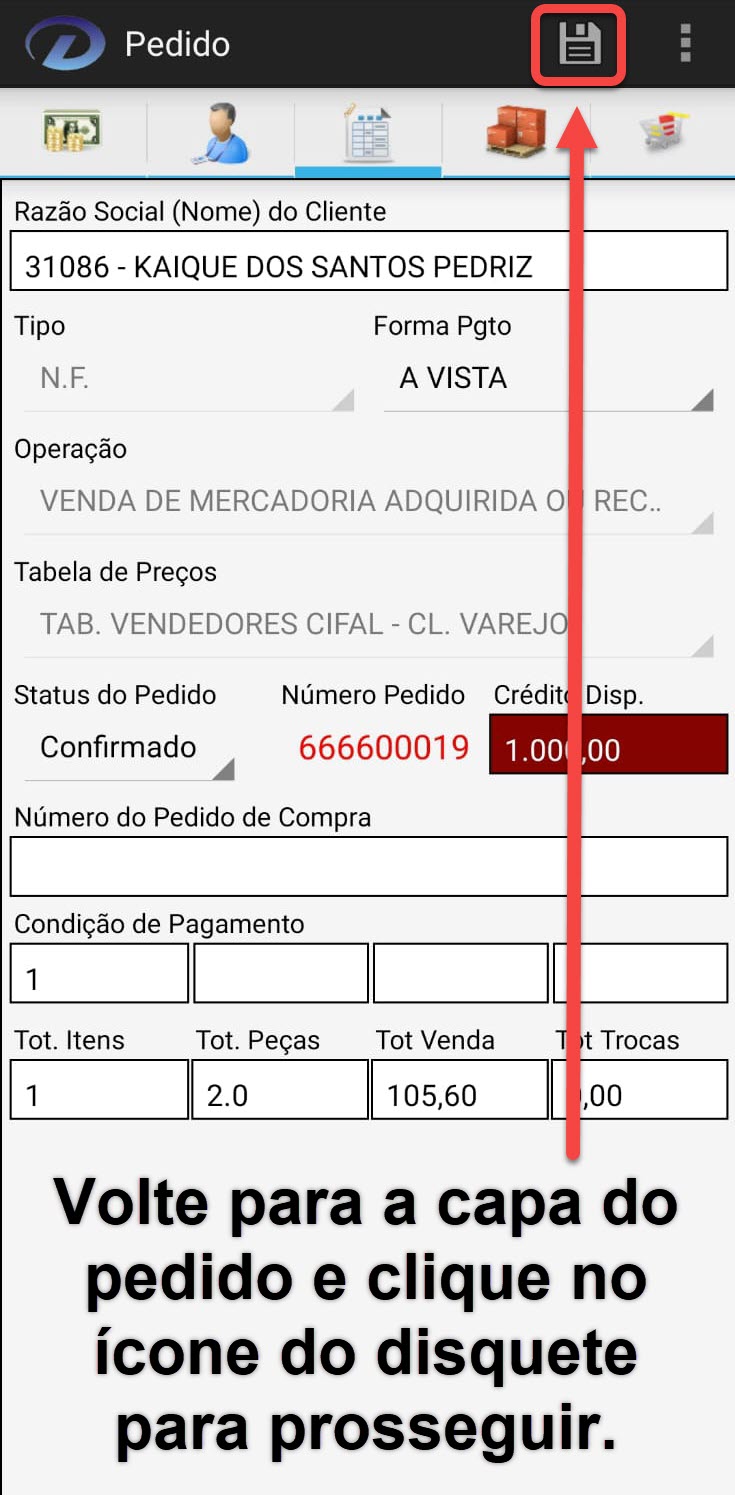This screenshot has width=735, height=1495.
Task: Switch to the shopping cart tab
Action: pos(662,133)
